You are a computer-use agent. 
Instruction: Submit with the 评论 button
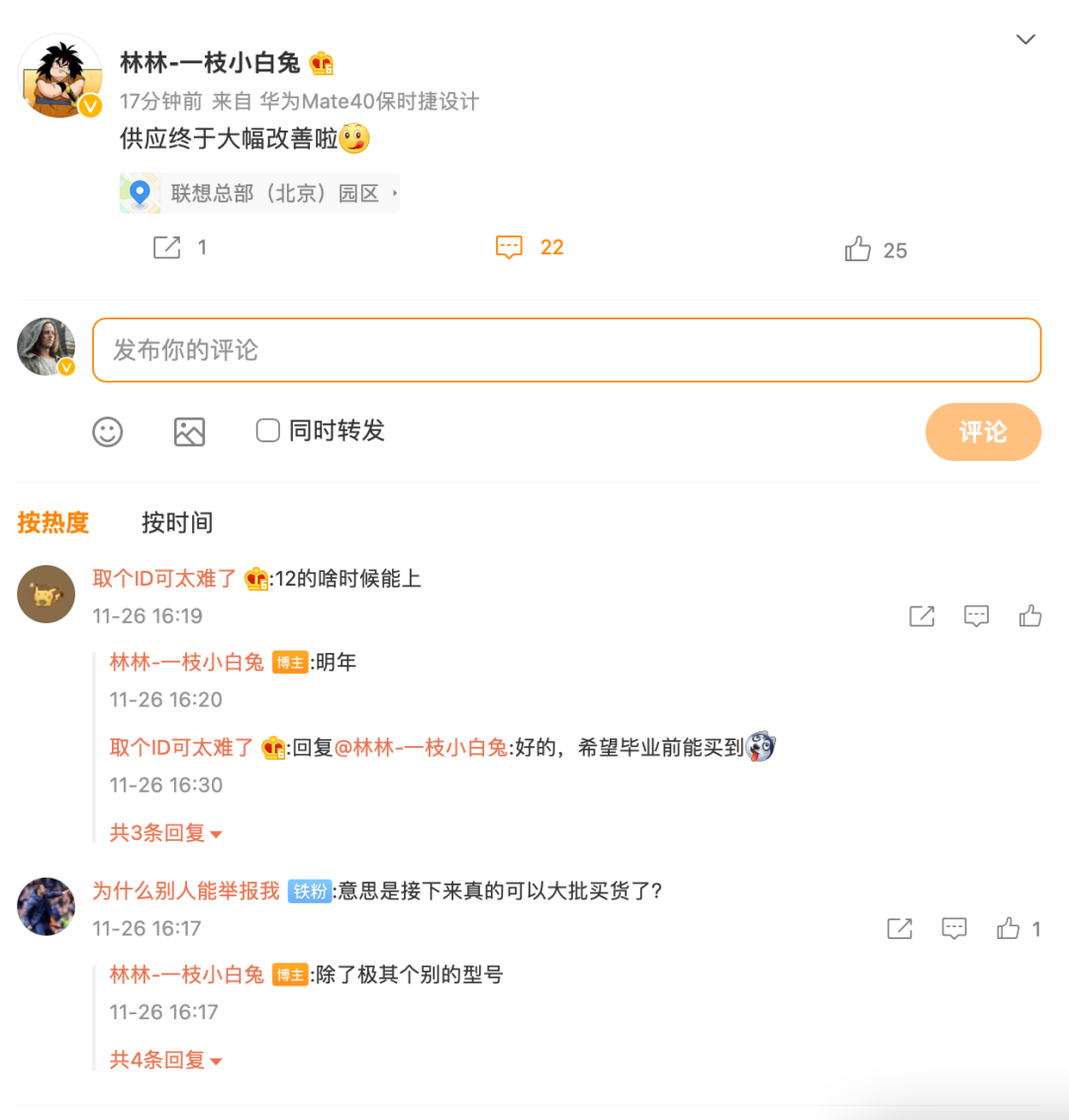click(982, 431)
